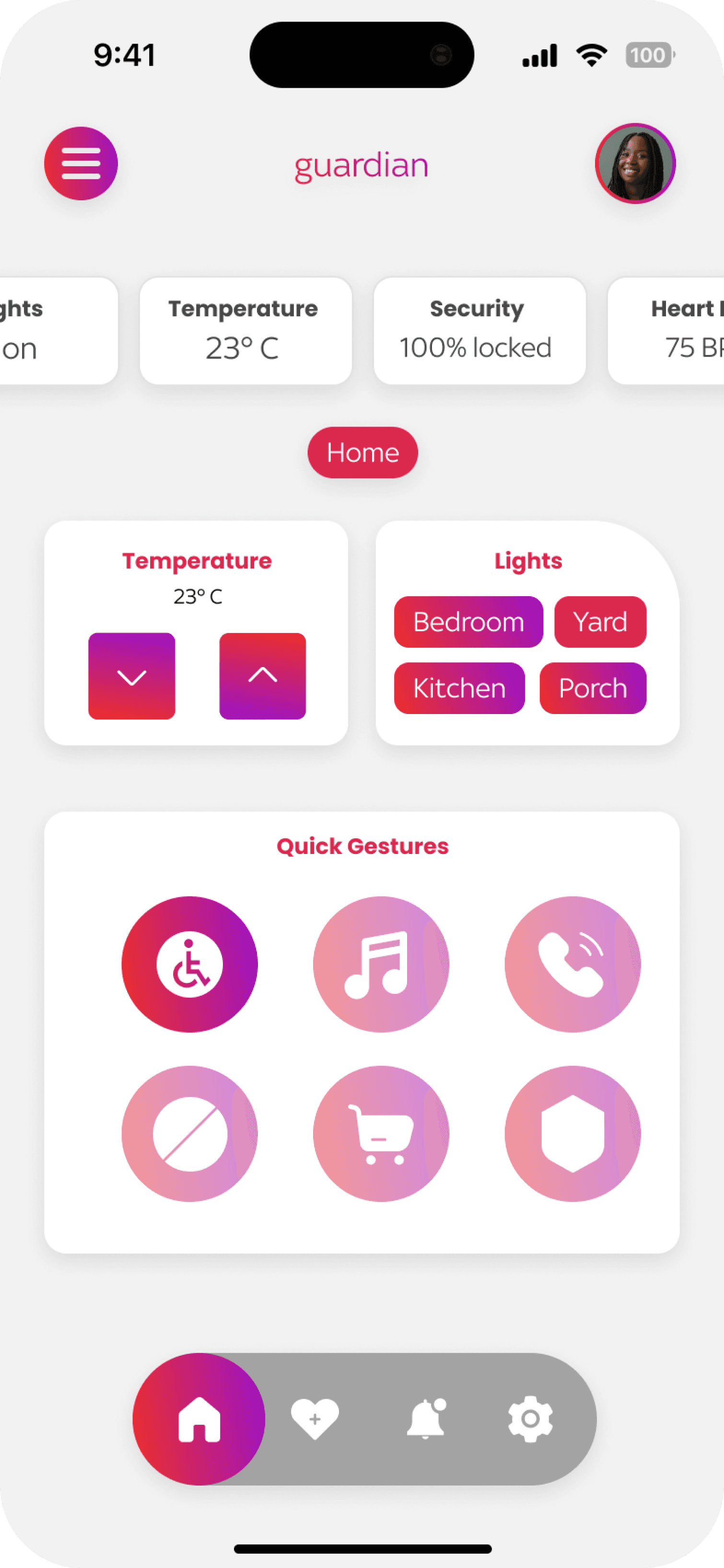Image resolution: width=724 pixels, height=1568 pixels.
Task: Open the hamburger navigation menu
Action: click(x=80, y=163)
